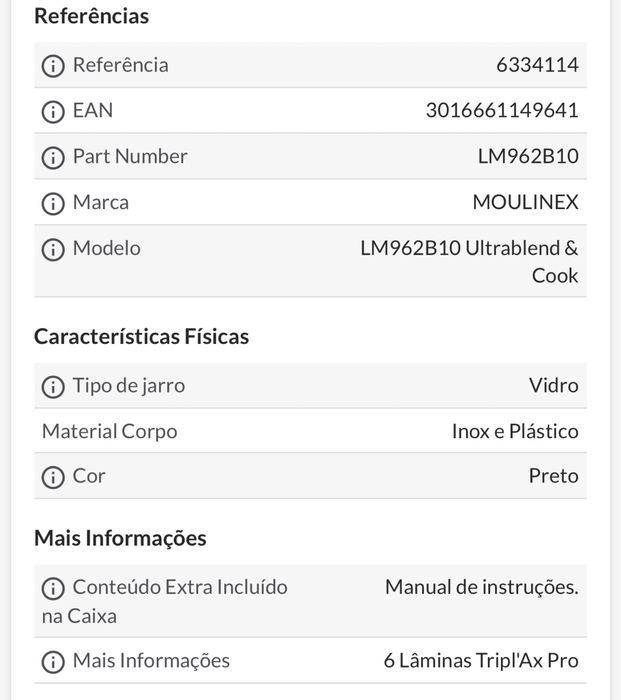Open the Part Number info tooltip
Screen dimensions: 621x700
point(53,158)
